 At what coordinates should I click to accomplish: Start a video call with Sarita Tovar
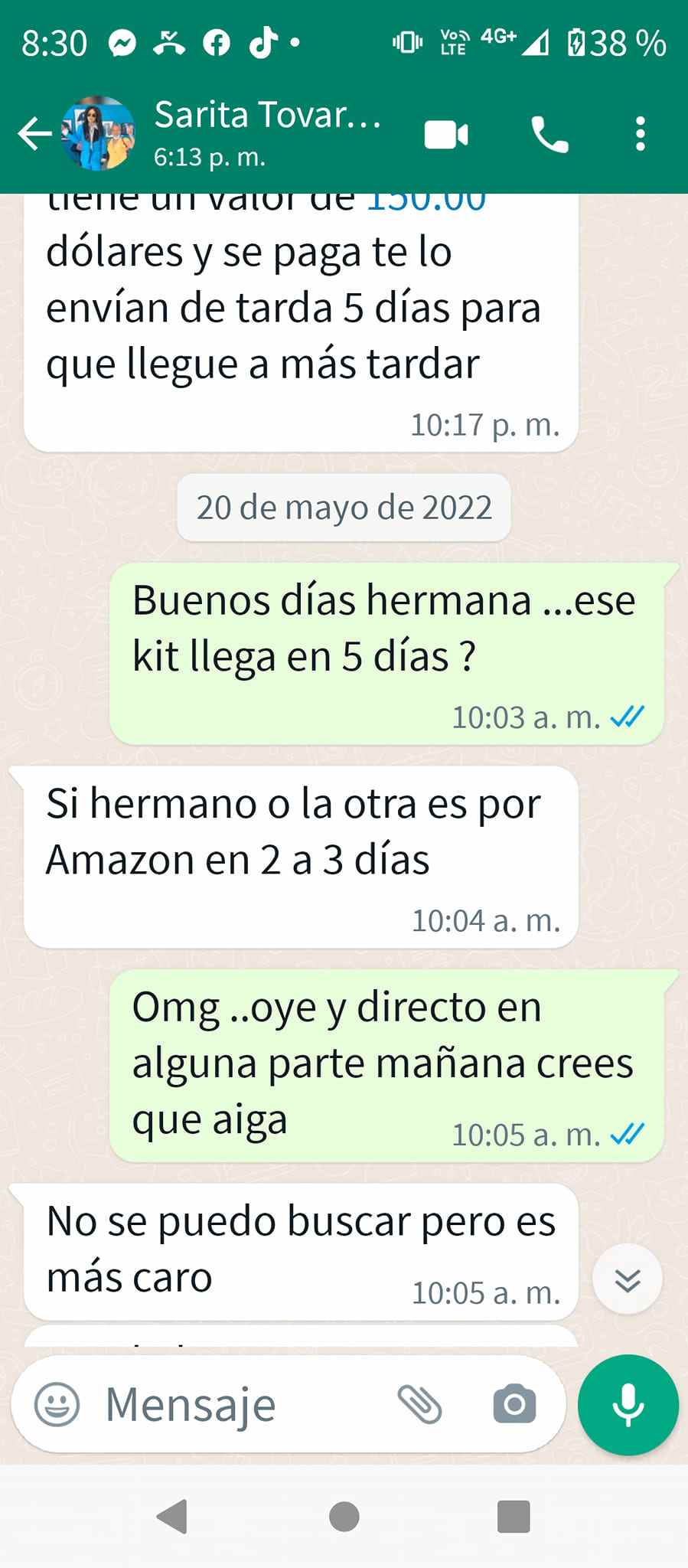[x=446, y=135]
